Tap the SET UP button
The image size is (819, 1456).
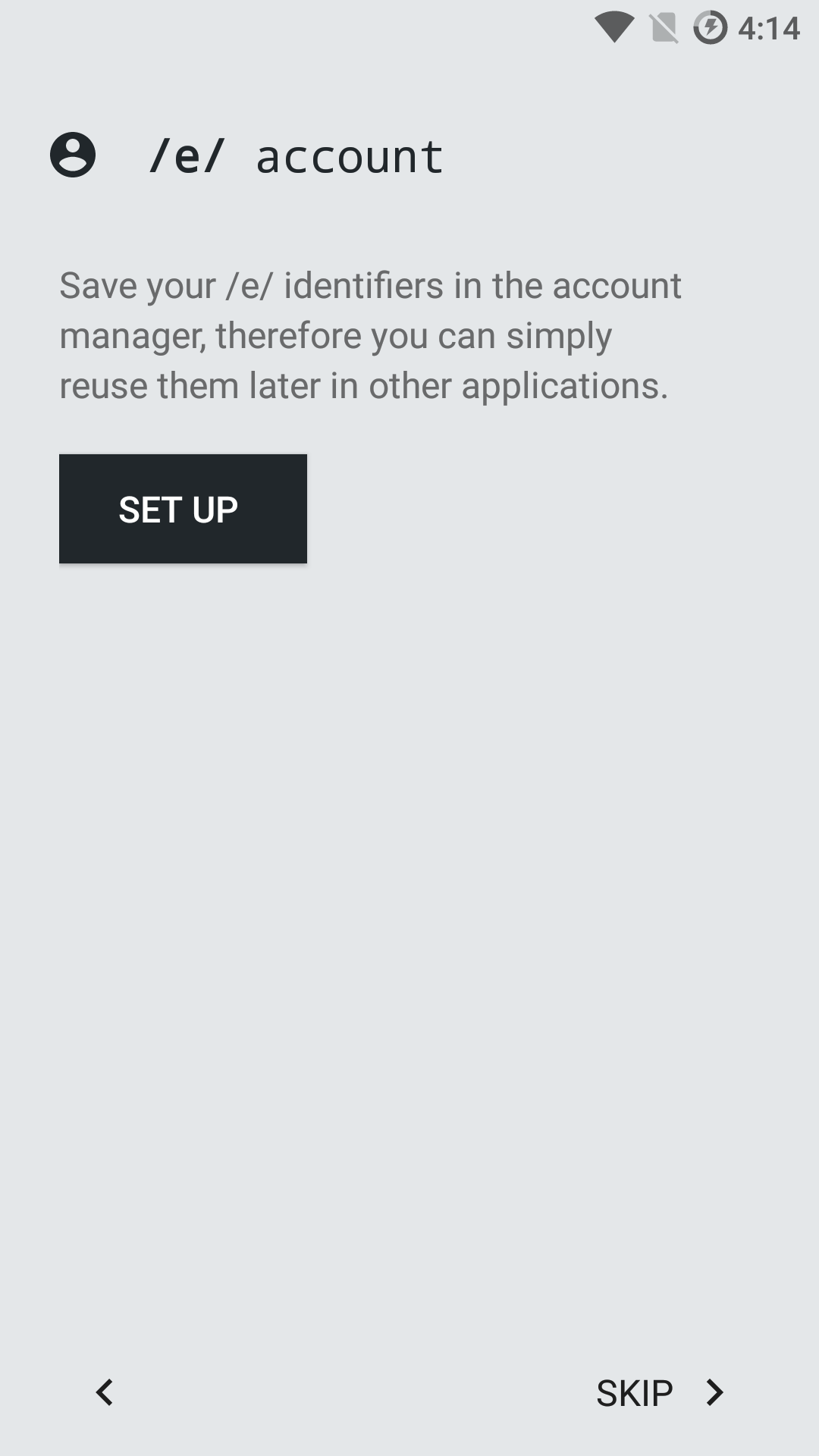point(183,509)
